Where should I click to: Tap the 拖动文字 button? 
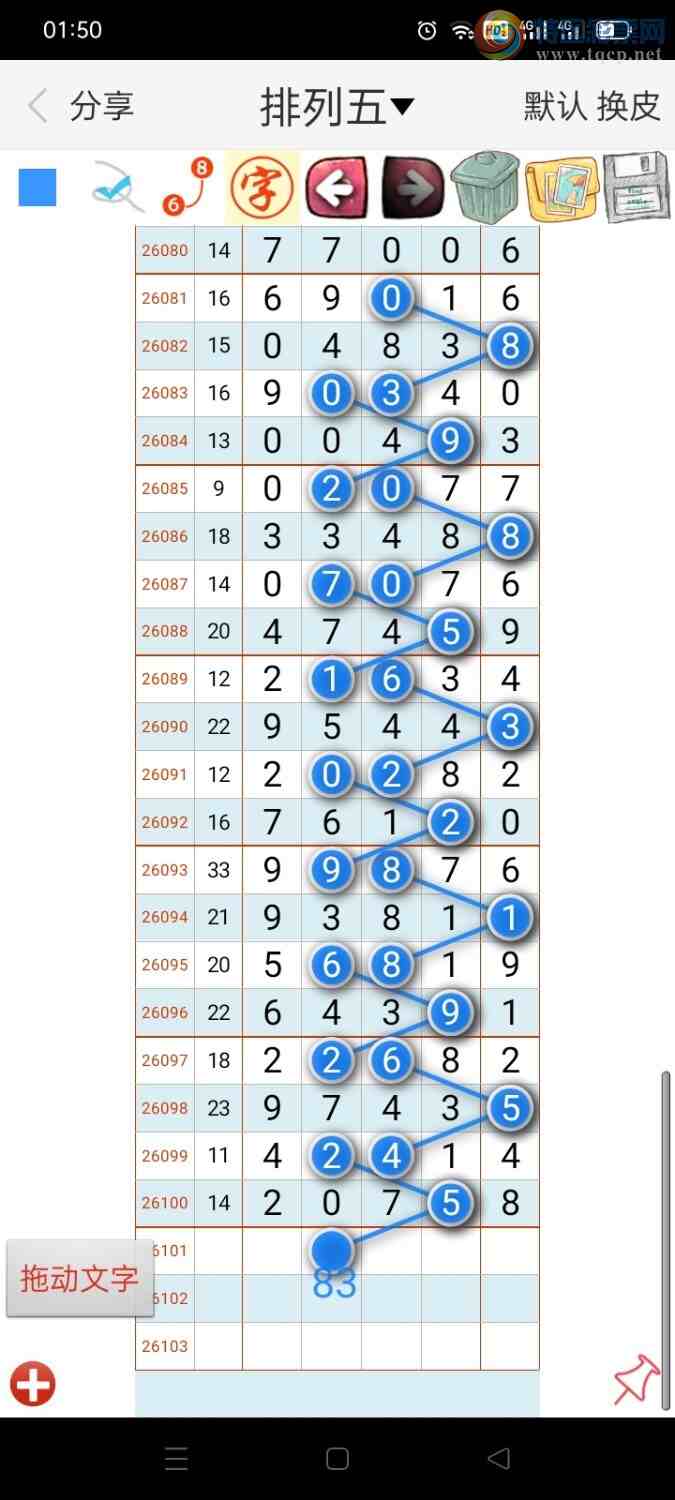(x=80, y=1278)
